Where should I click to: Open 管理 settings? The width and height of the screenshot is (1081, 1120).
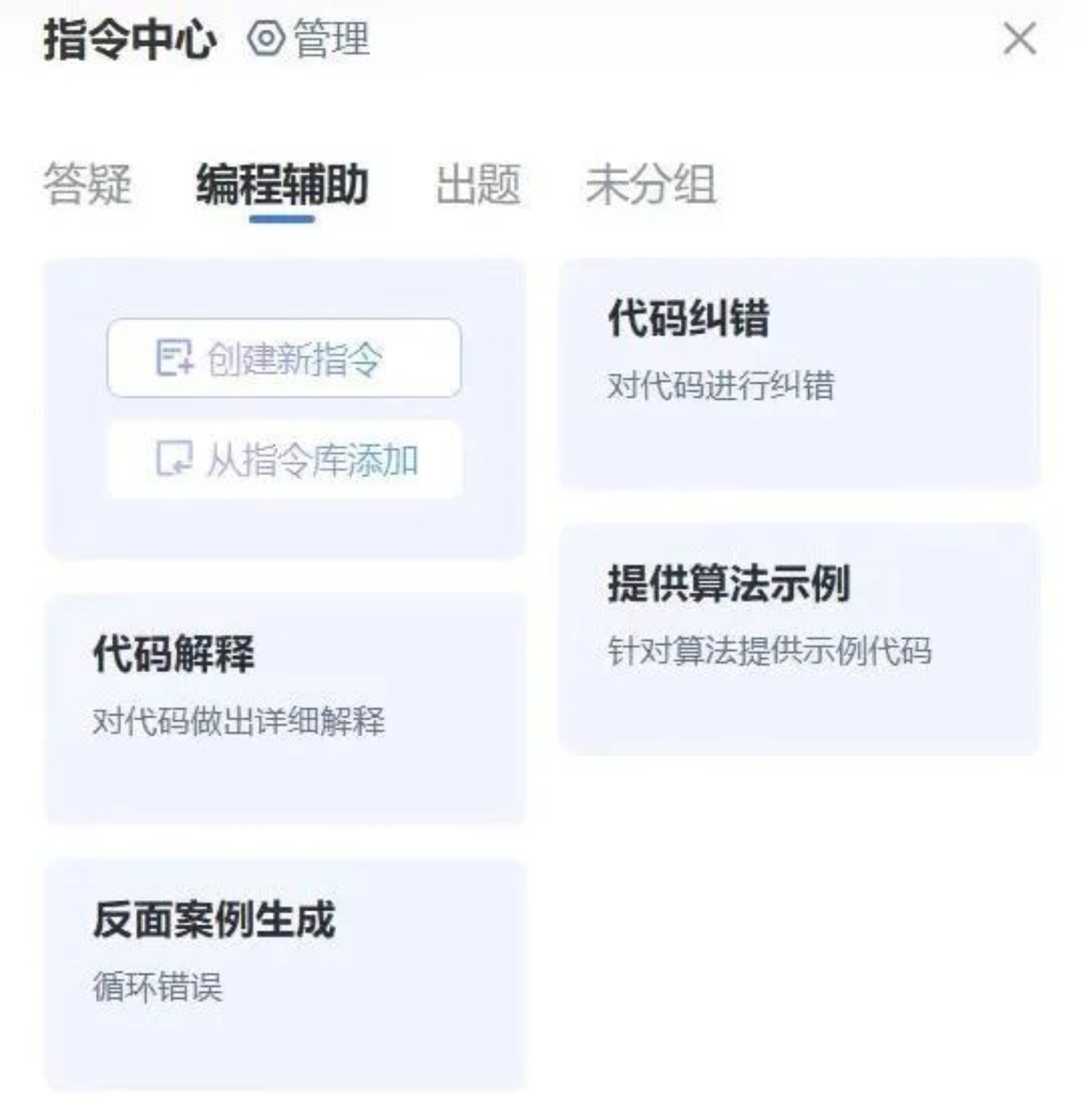tap(309, 39)
